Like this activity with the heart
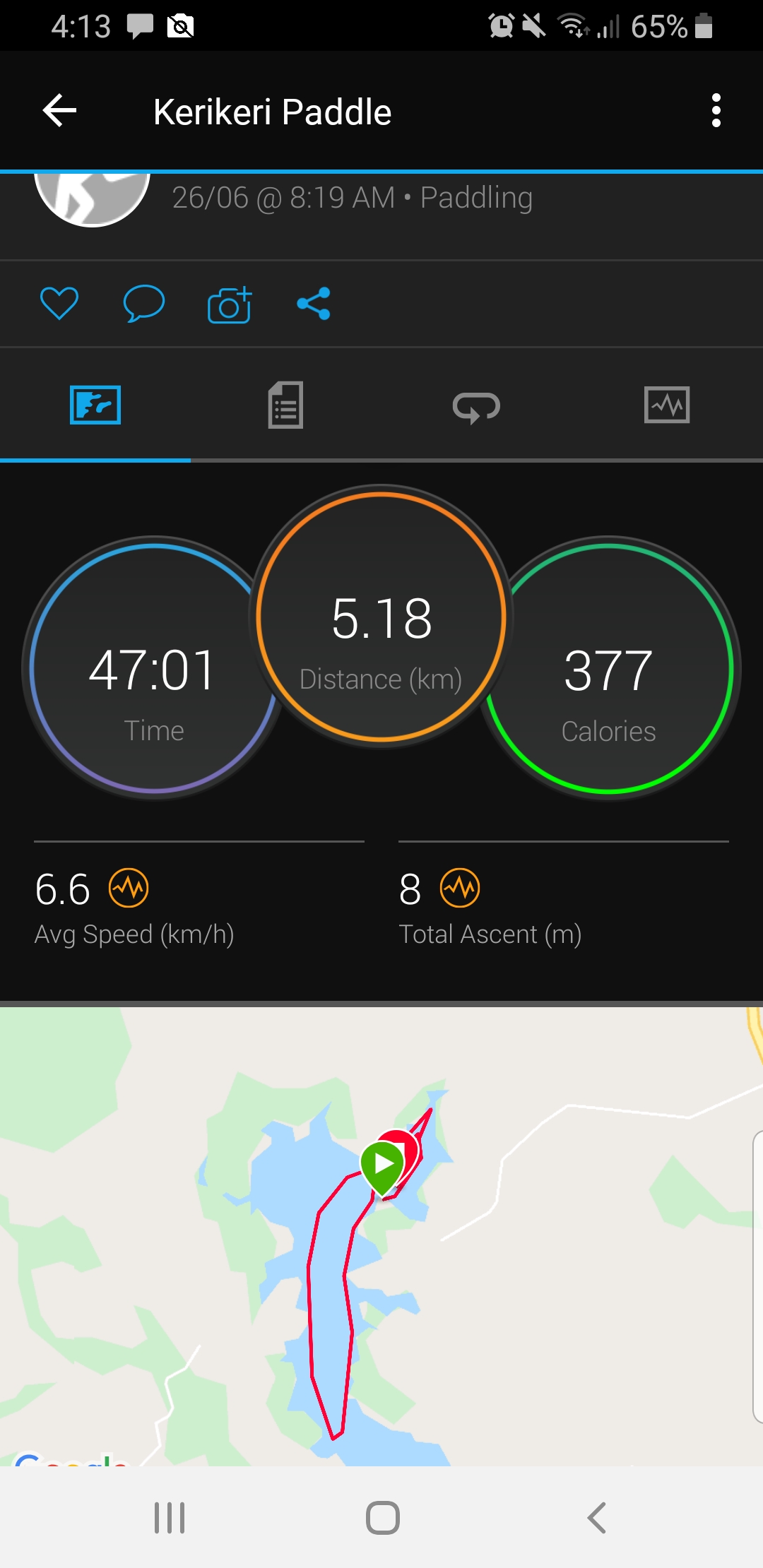Viewport: 763px width, 1568px height. pyautogui.click(x=59, y=304)
